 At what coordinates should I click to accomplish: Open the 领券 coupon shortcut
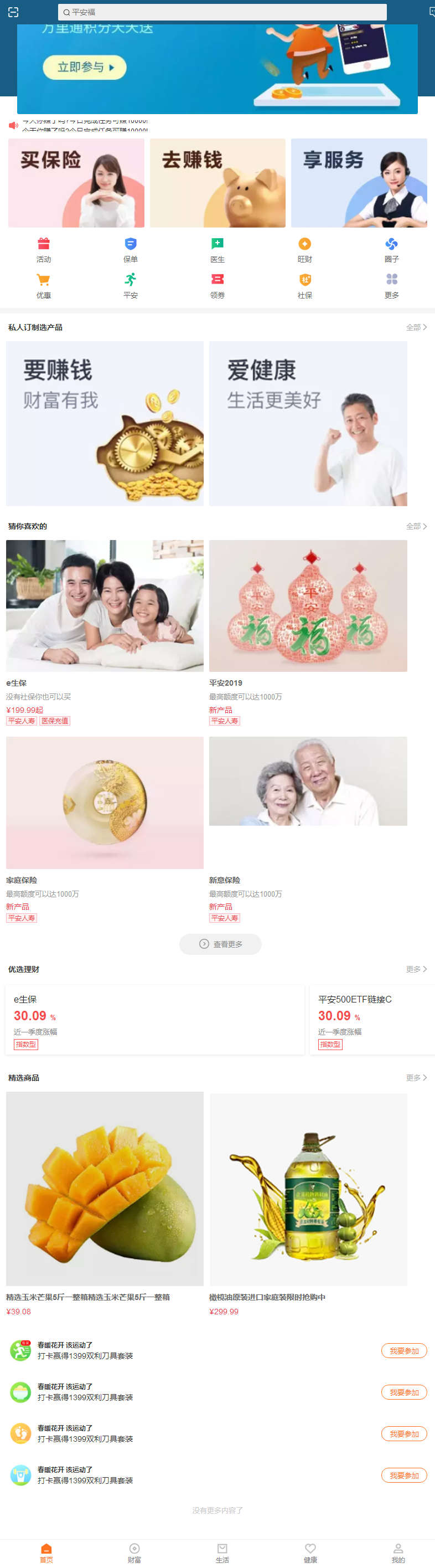pyautogui.click(x=217, y=285)
